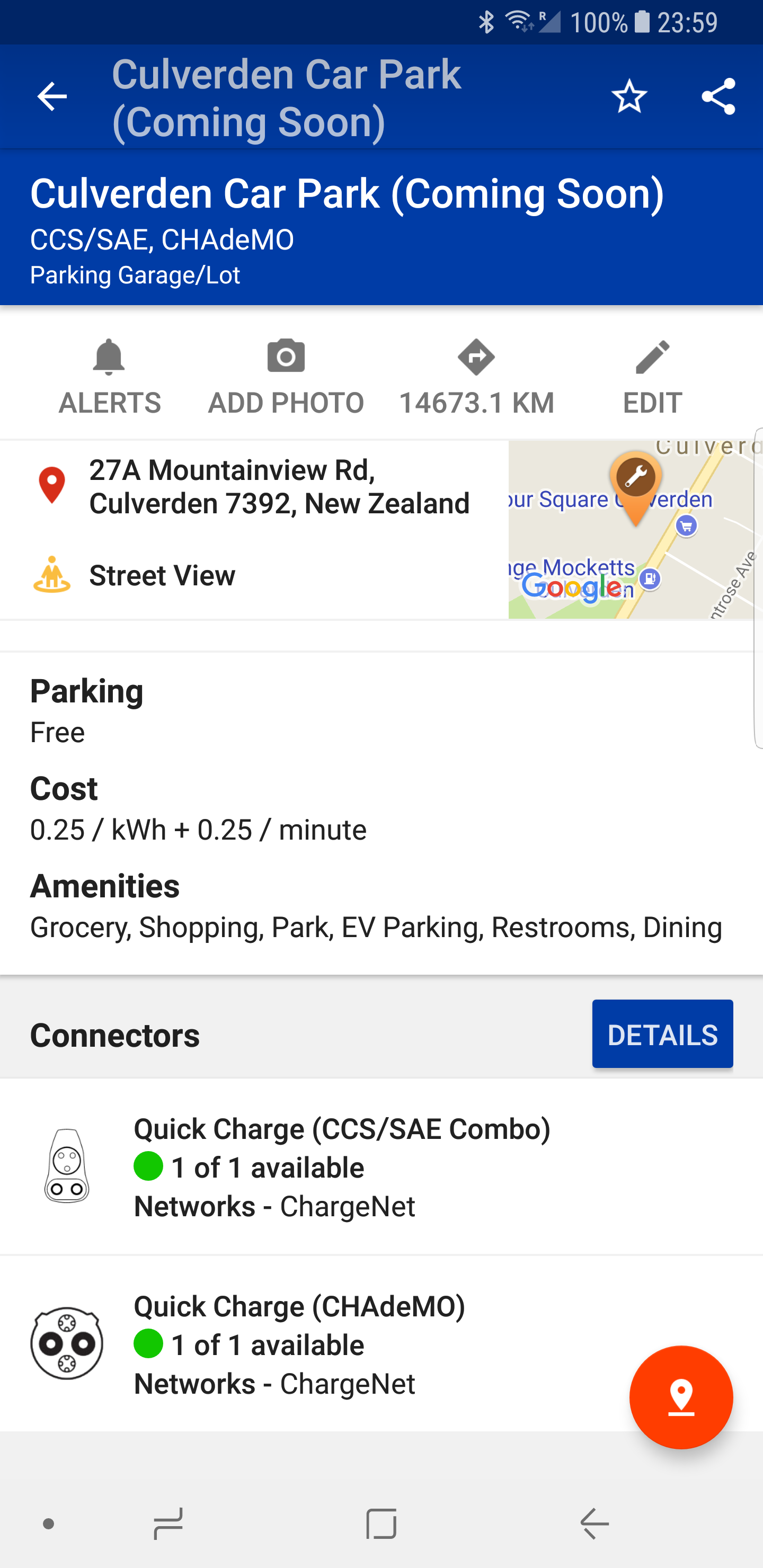Open the map preview thumbnail
The width and height of the screenshot is (763, 1568).
(631, 529)
